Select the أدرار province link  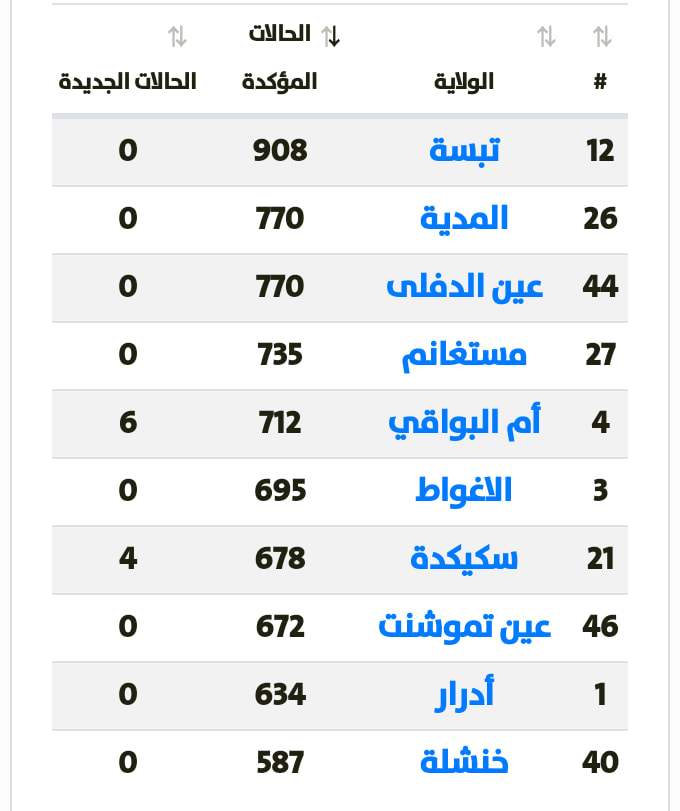pos(464,695)
